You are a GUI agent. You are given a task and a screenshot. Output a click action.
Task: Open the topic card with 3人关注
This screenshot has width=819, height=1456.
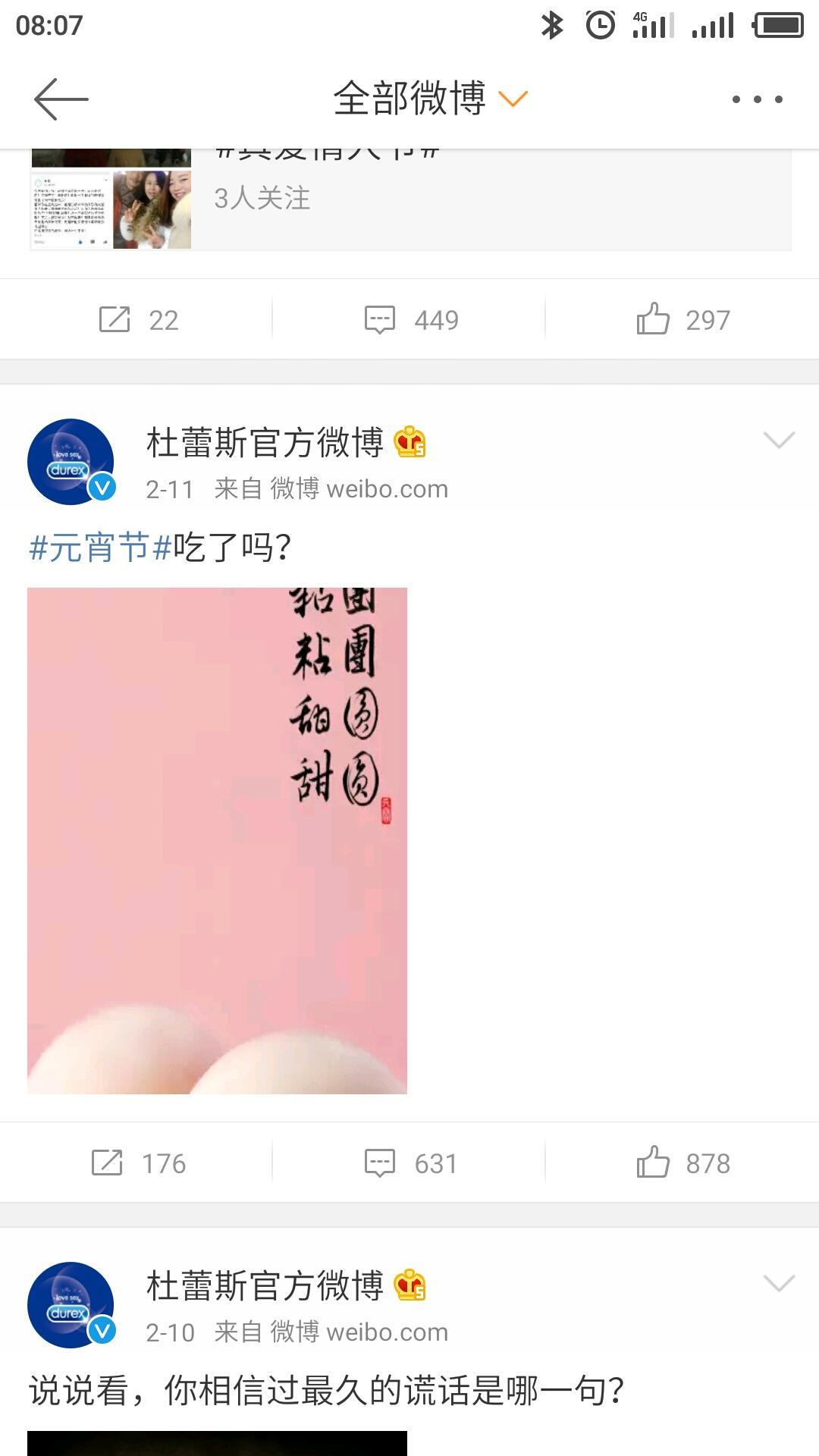pos(409,199)
